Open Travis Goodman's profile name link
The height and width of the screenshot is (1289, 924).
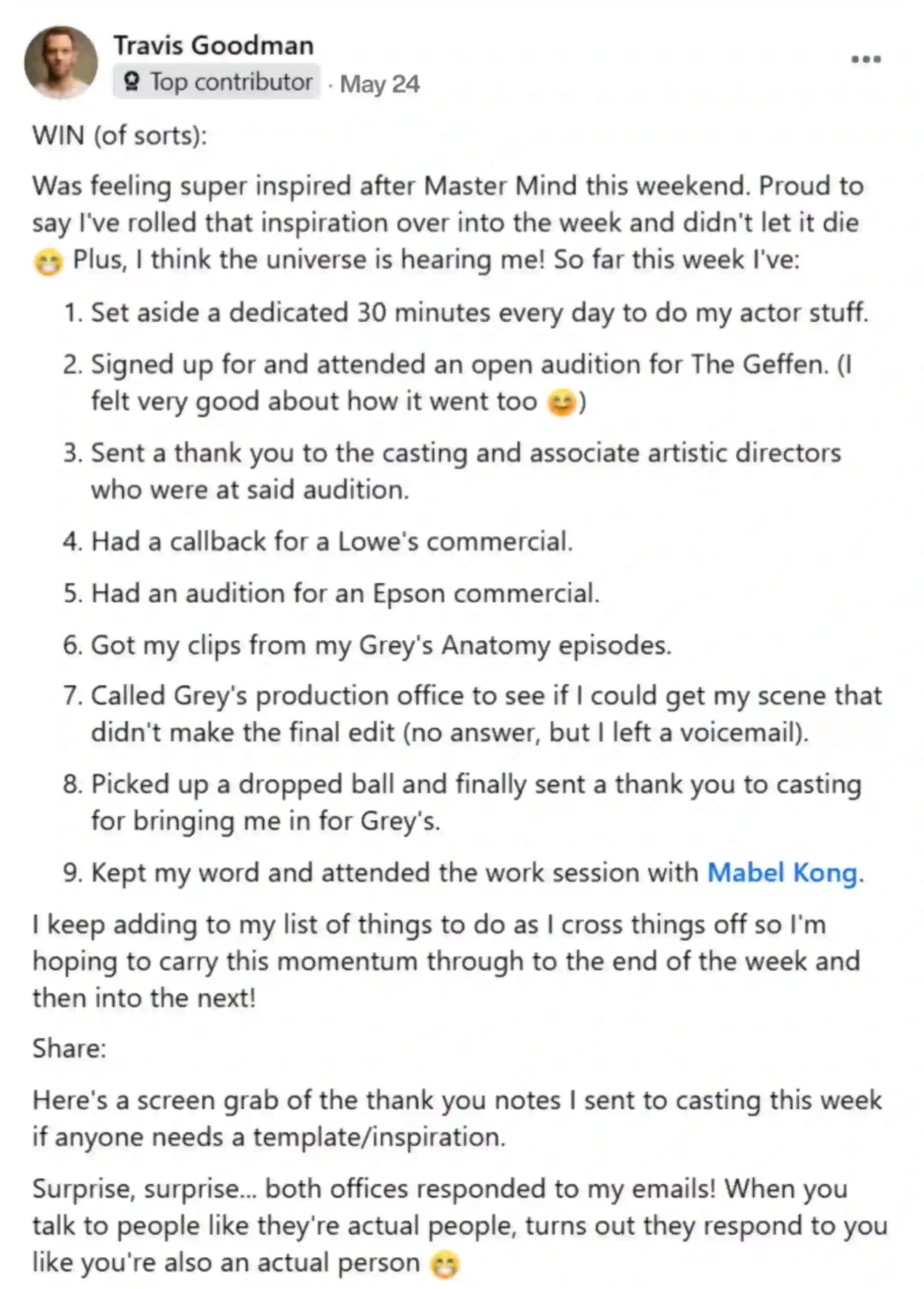coord(213,45)
